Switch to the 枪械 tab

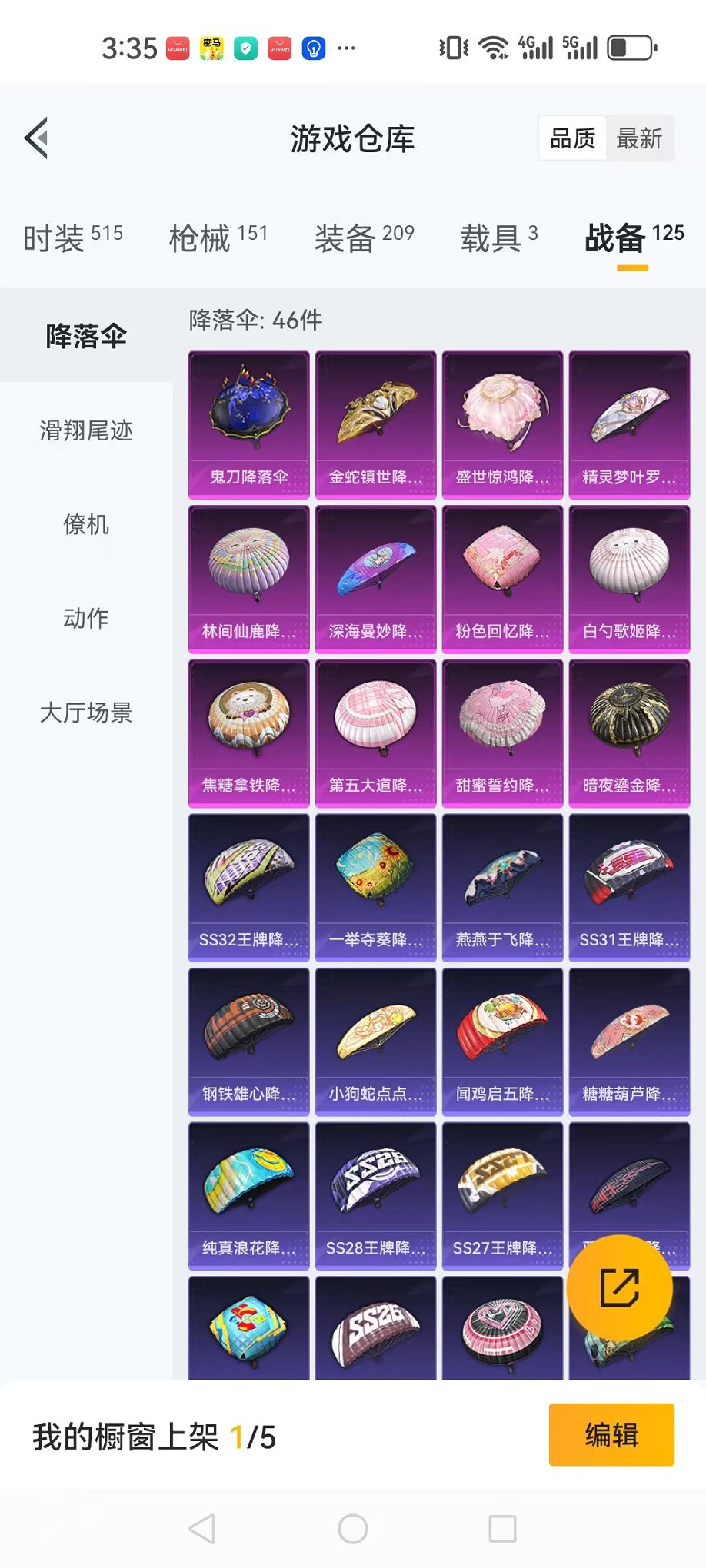218,238
